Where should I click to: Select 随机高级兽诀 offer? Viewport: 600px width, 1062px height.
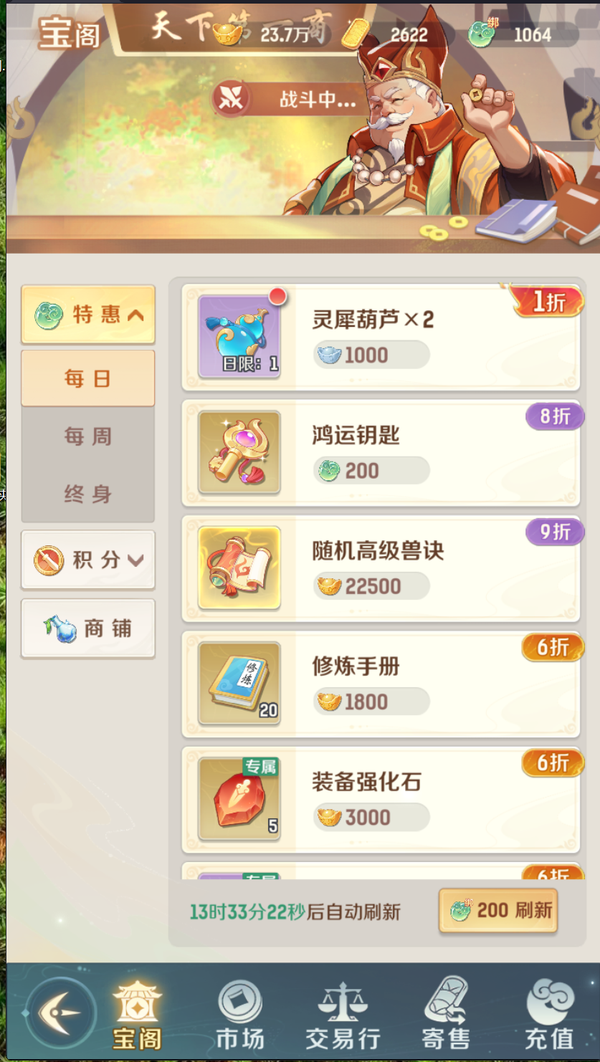pos(380,568)
